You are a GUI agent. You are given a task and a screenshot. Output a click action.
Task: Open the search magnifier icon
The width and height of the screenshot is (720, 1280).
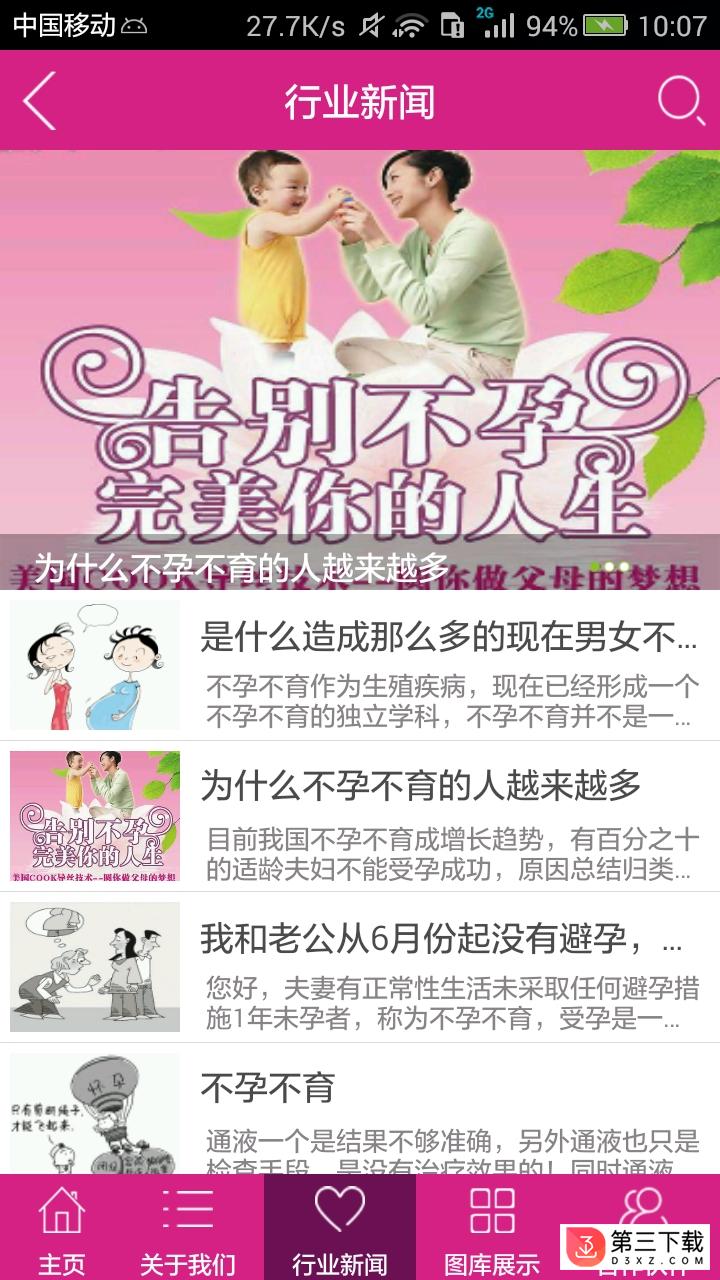pyautogui.click(x=681, y=101)
